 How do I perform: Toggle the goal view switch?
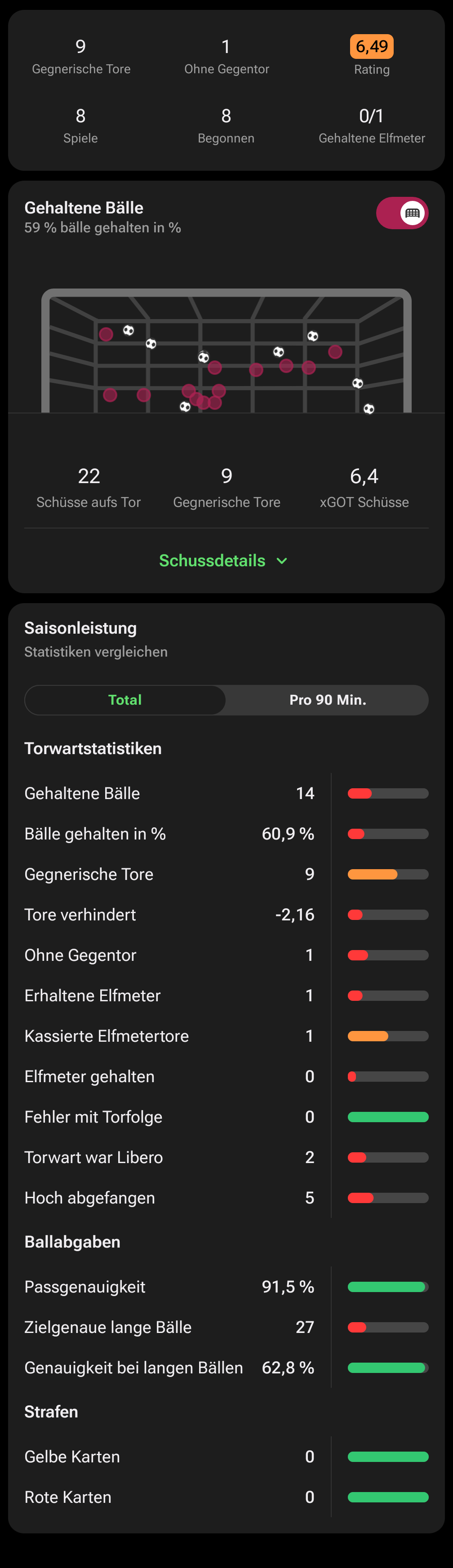pyautogui.click(x=402, y=213)
